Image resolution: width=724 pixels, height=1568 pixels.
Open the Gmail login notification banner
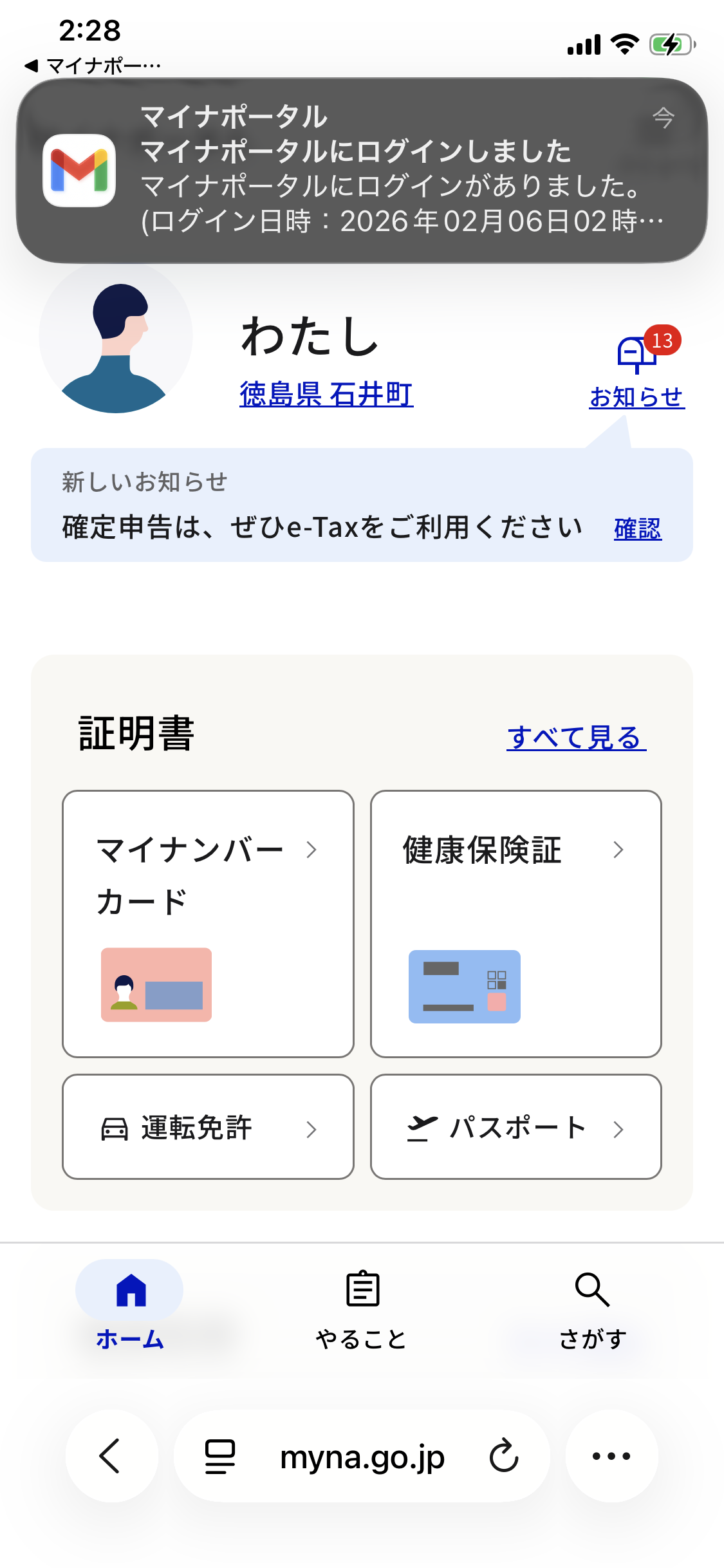(x=362, y=171)
